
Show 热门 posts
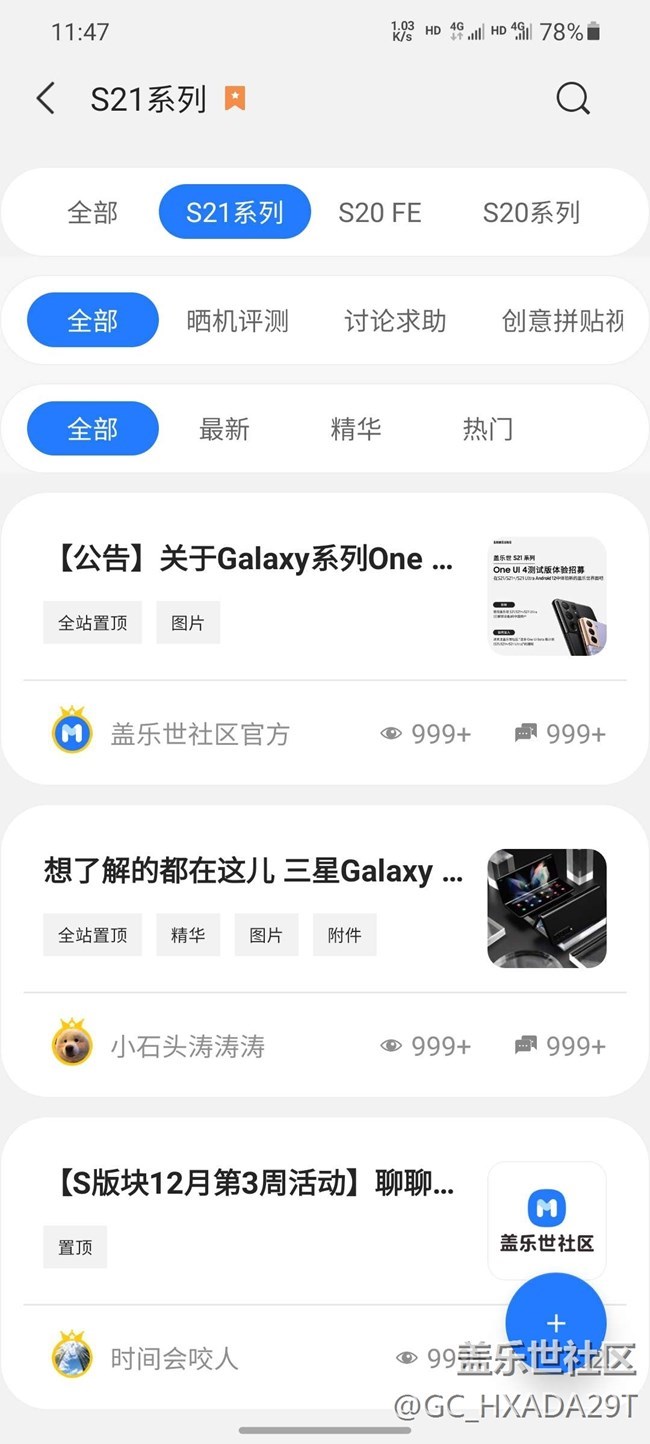(x=488, y=429)
